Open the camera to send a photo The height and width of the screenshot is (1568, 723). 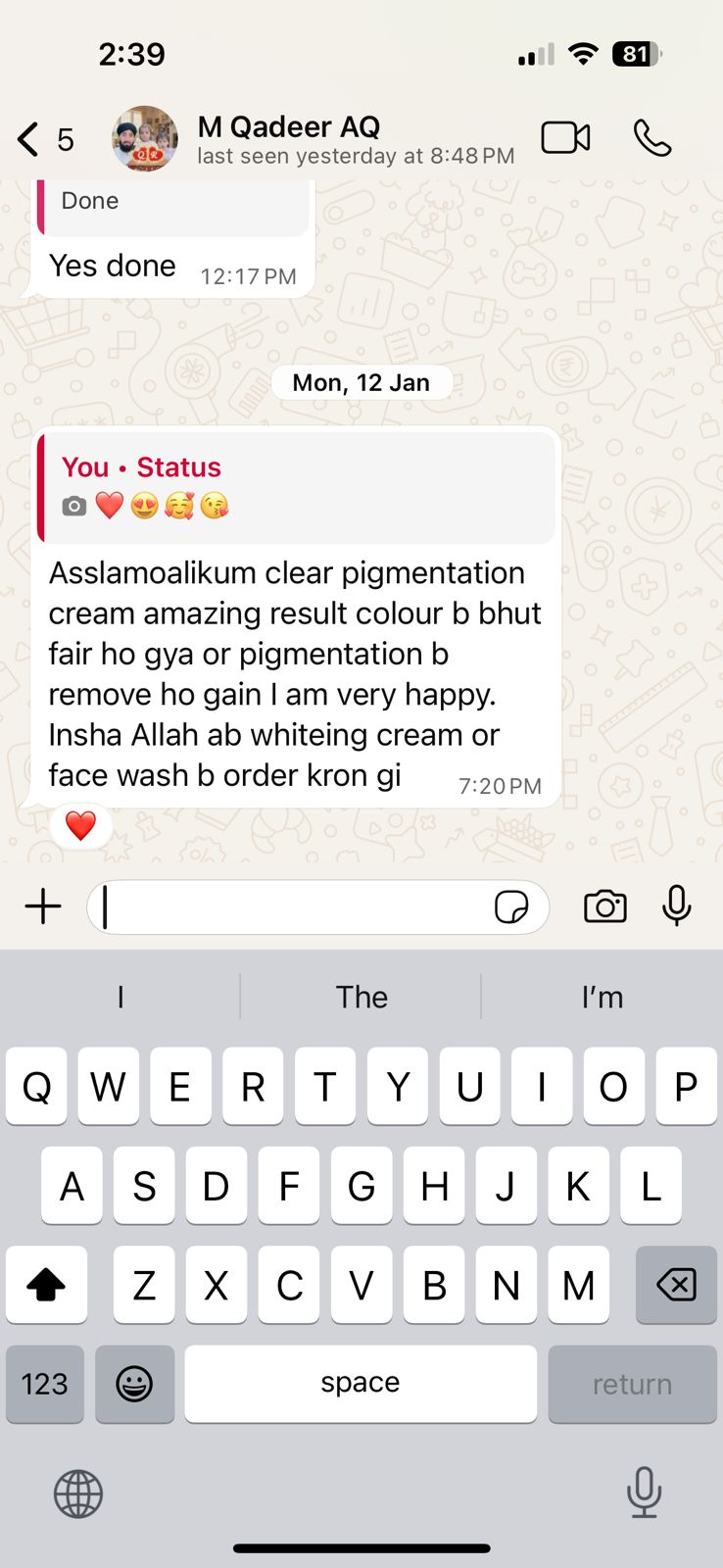click(604, 906)
